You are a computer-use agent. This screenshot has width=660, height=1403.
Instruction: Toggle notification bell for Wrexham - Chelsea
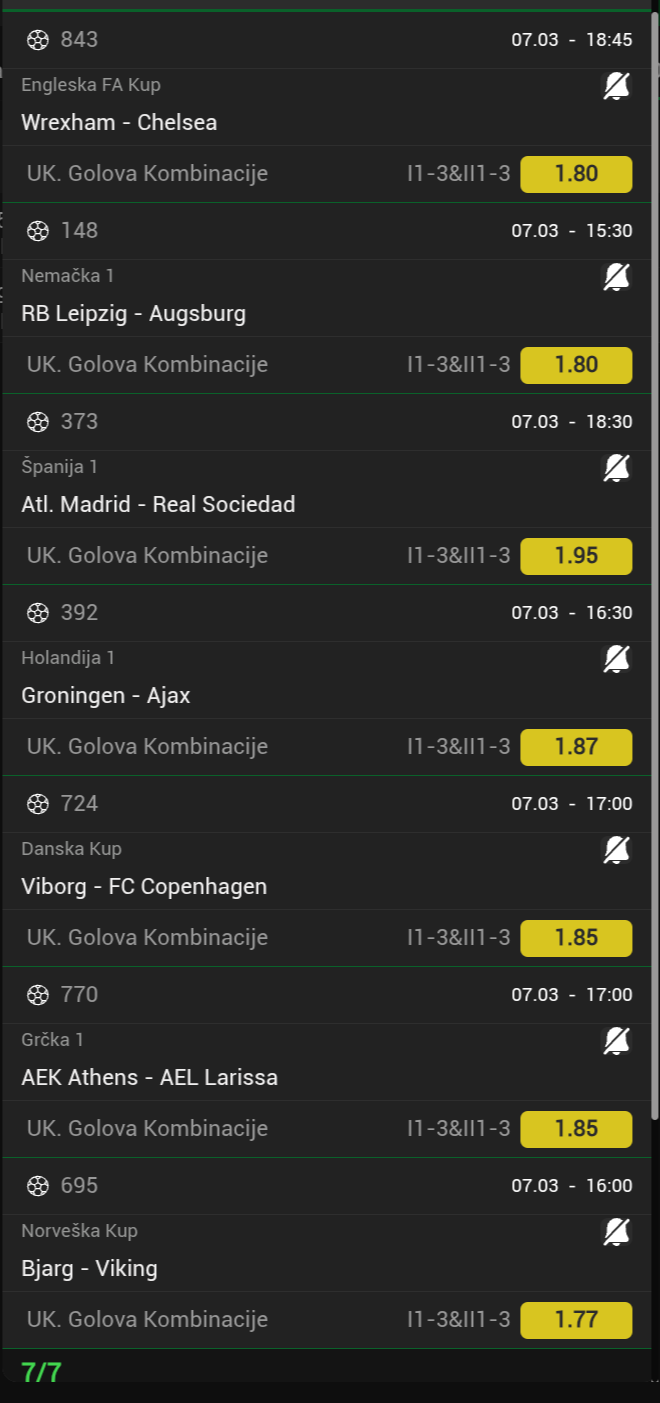(616, 87)
